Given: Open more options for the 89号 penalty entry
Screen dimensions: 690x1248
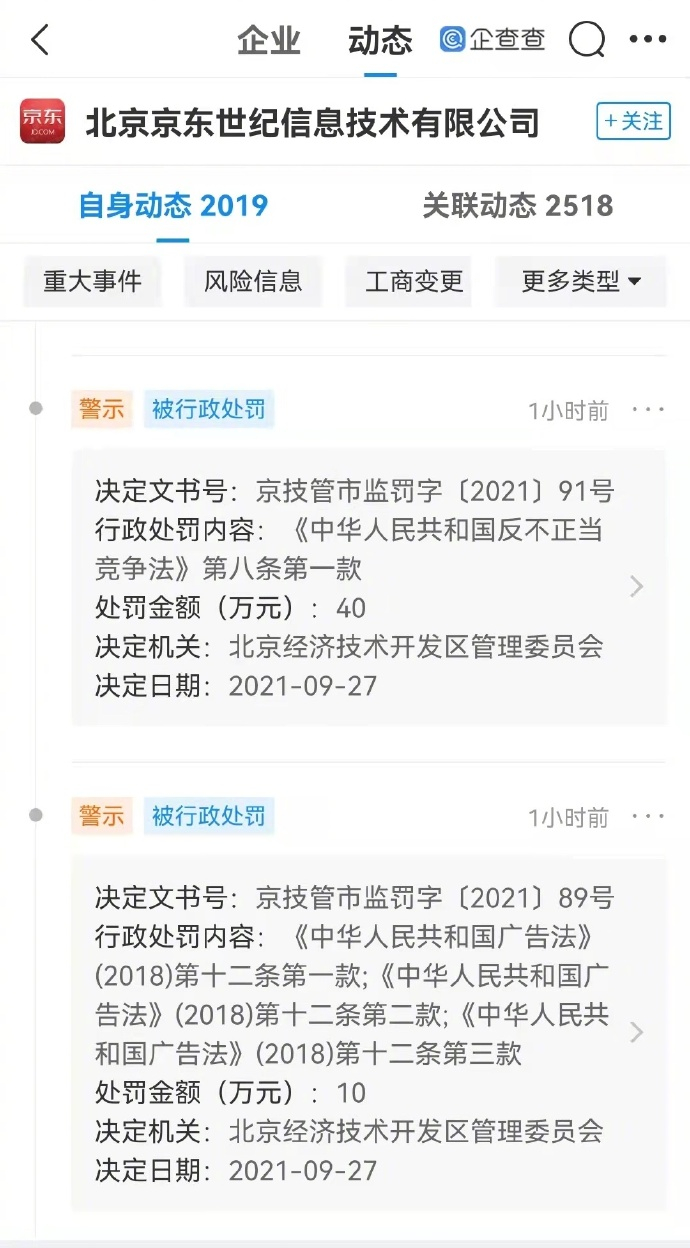Looking at the screenshot, I should [648, 817].
